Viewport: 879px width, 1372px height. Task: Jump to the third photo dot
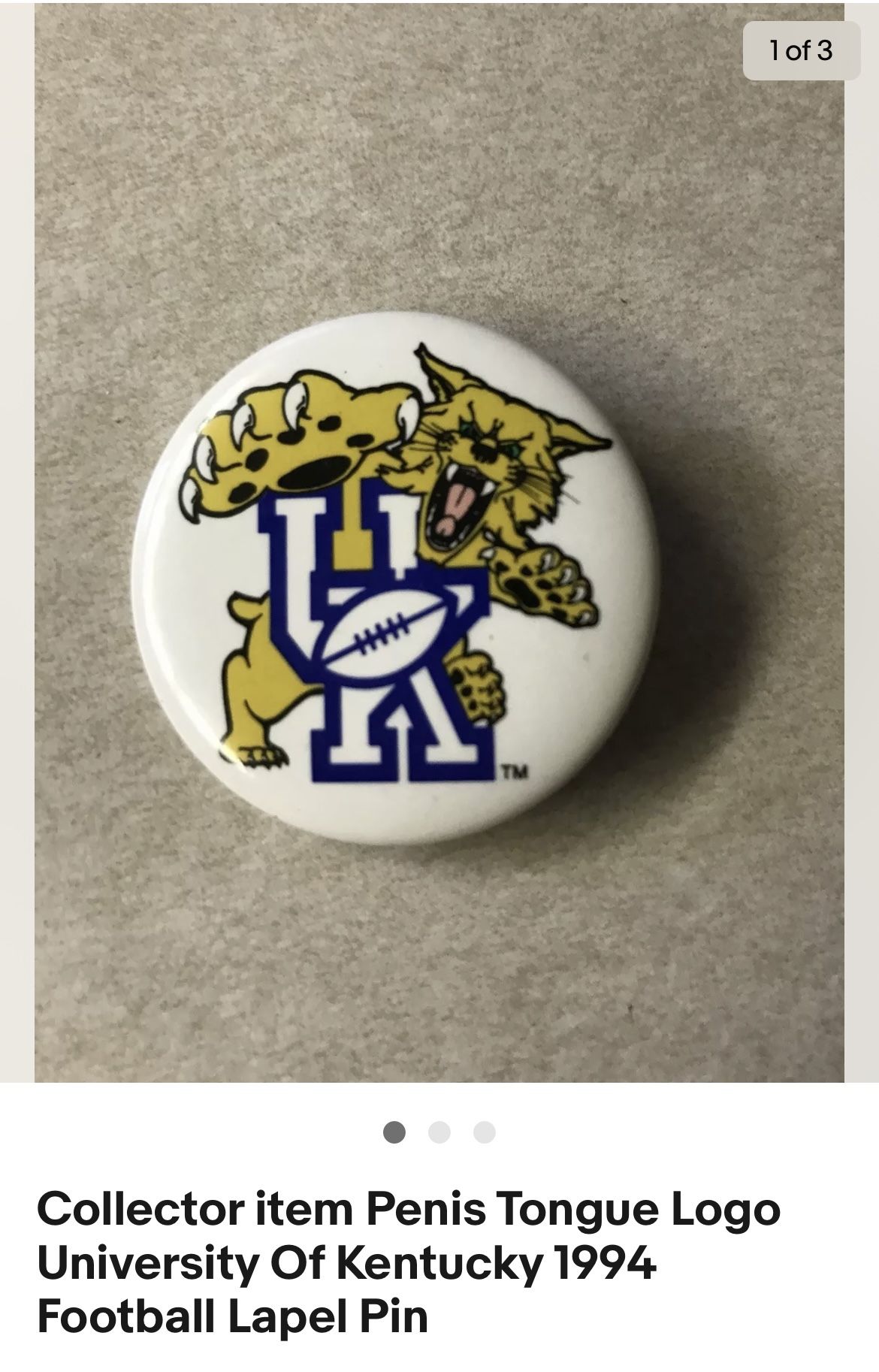pos(485,1132)
